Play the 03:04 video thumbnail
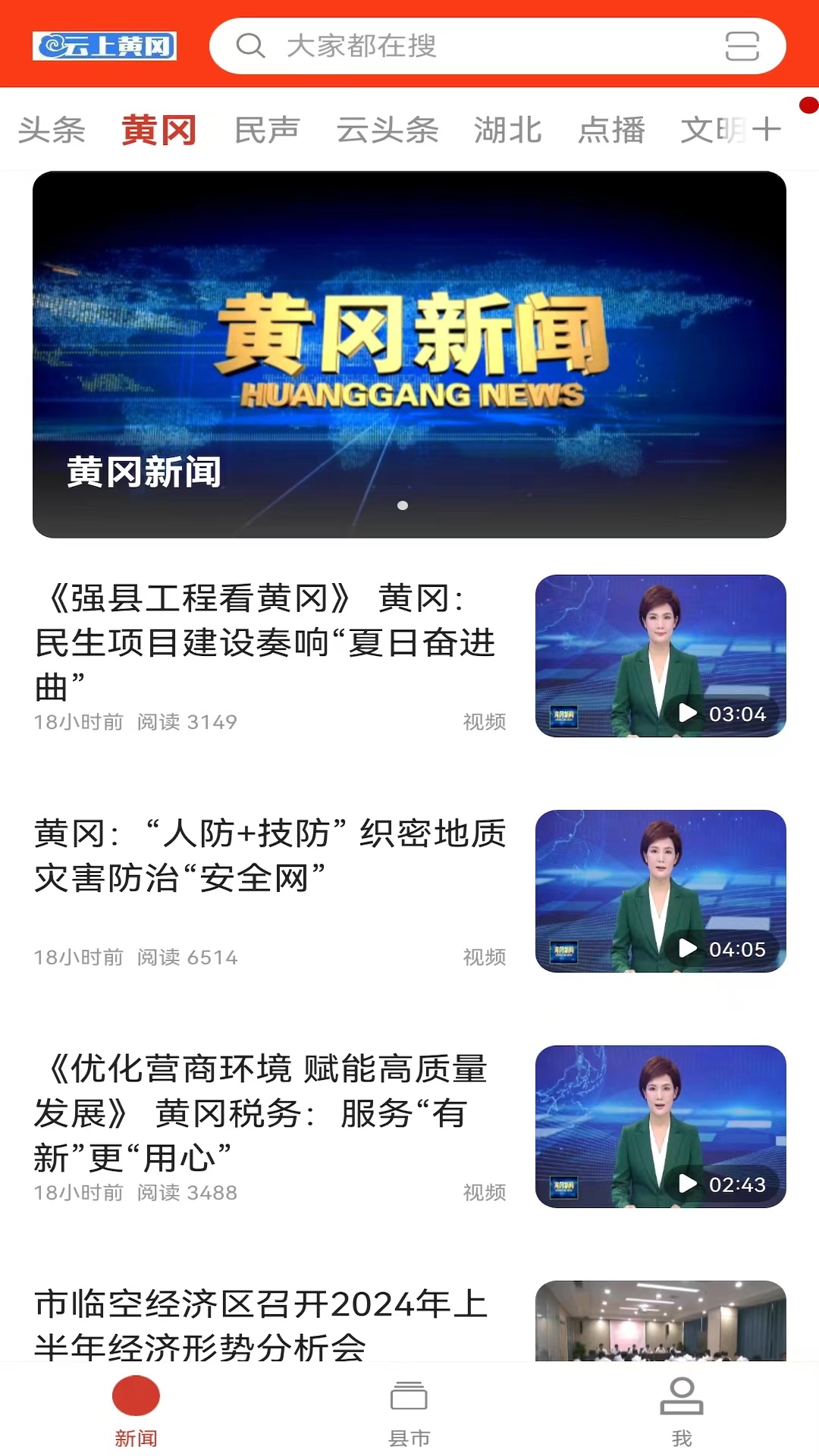This screenshot has height=1456, width=819. click(661, 656)
